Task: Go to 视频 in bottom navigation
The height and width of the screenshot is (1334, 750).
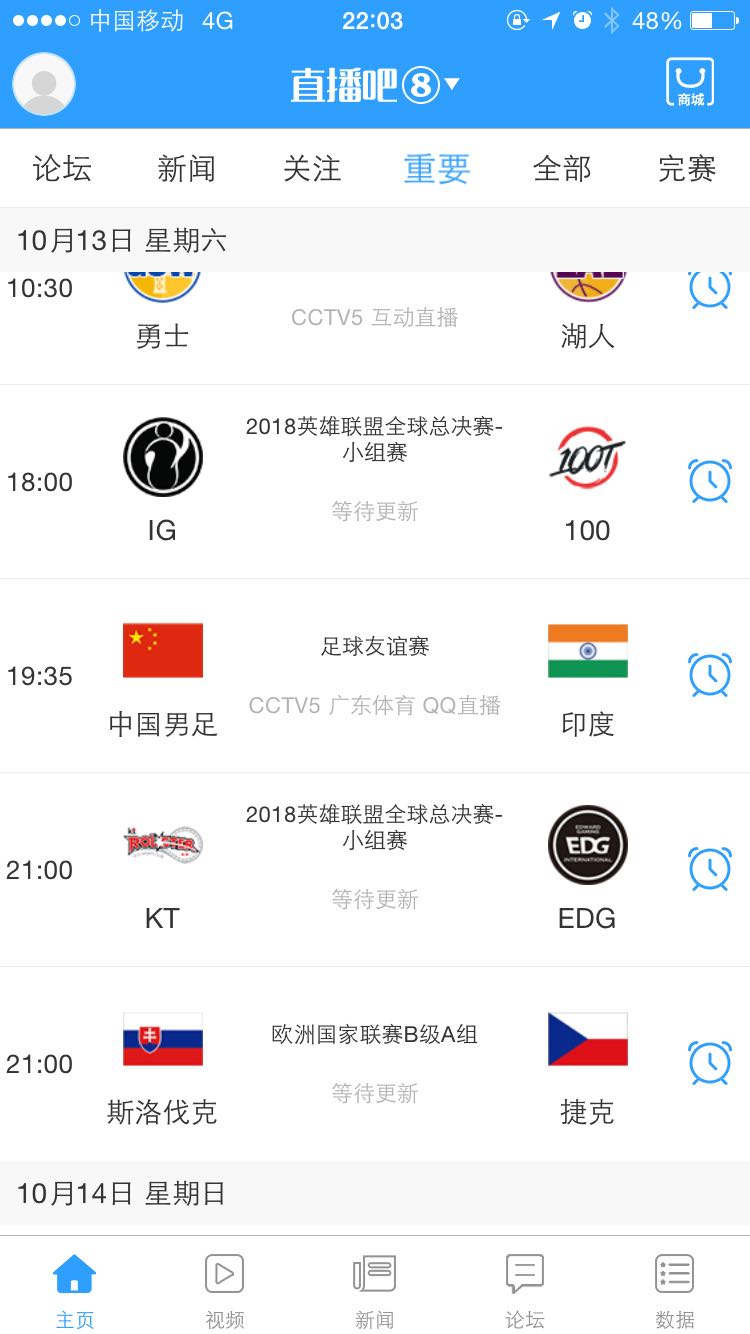Action: 225,1291
